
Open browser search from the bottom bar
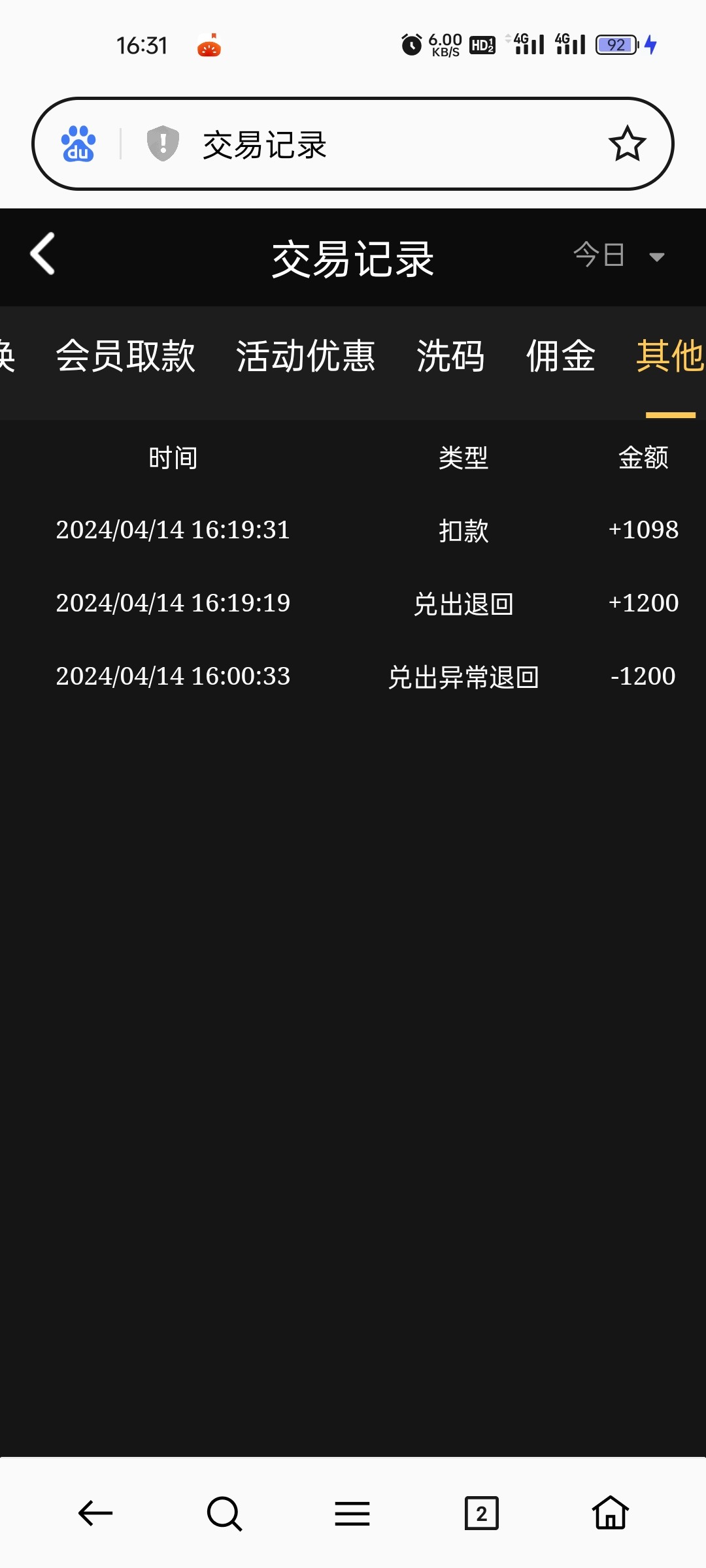click(x=223, y=1513)
